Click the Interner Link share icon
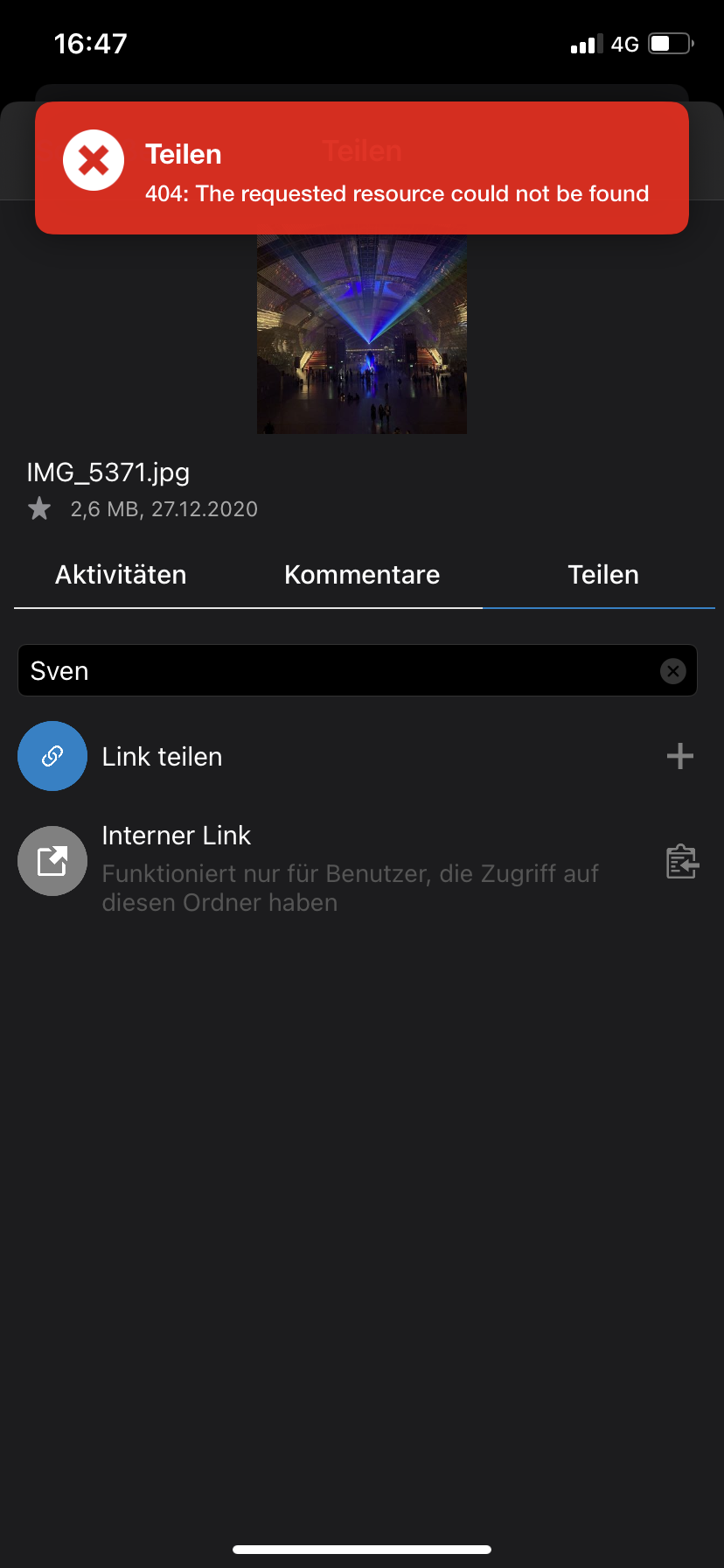 coord(52,860)
